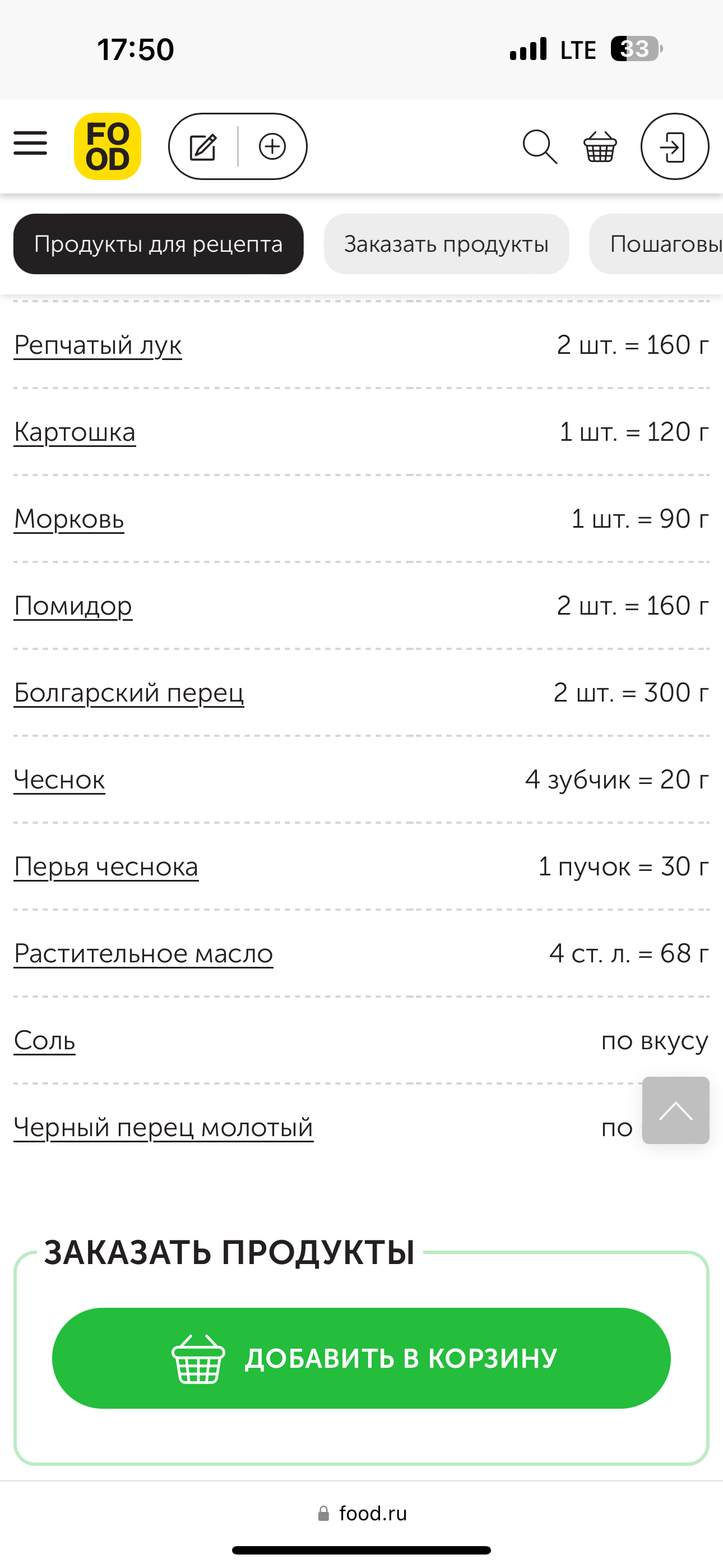This screenshot has width=723, height=1568.
Task: Open the Чеснок ingredient link
Action: [59, 780]
